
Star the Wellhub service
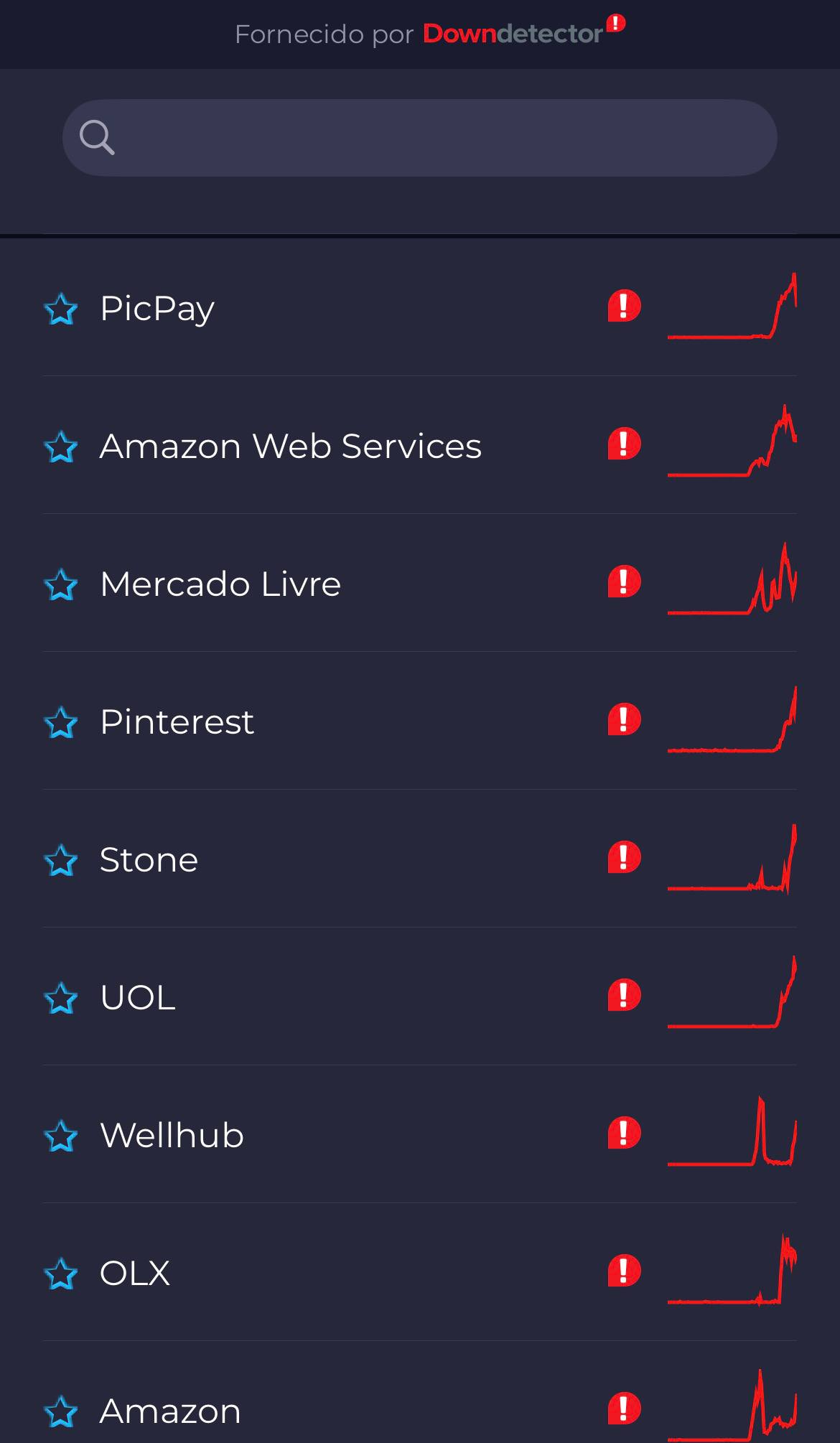click(61, 1136)
